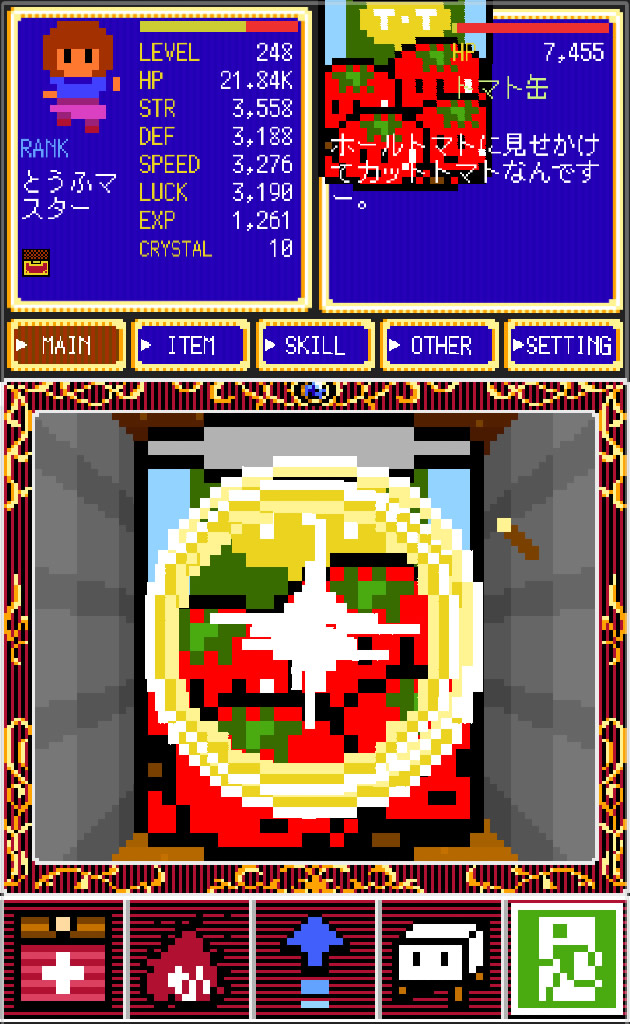Viewport: 630px width, 1024px height.
Task: Open the SKILL tab
Action: coord(315,345)
